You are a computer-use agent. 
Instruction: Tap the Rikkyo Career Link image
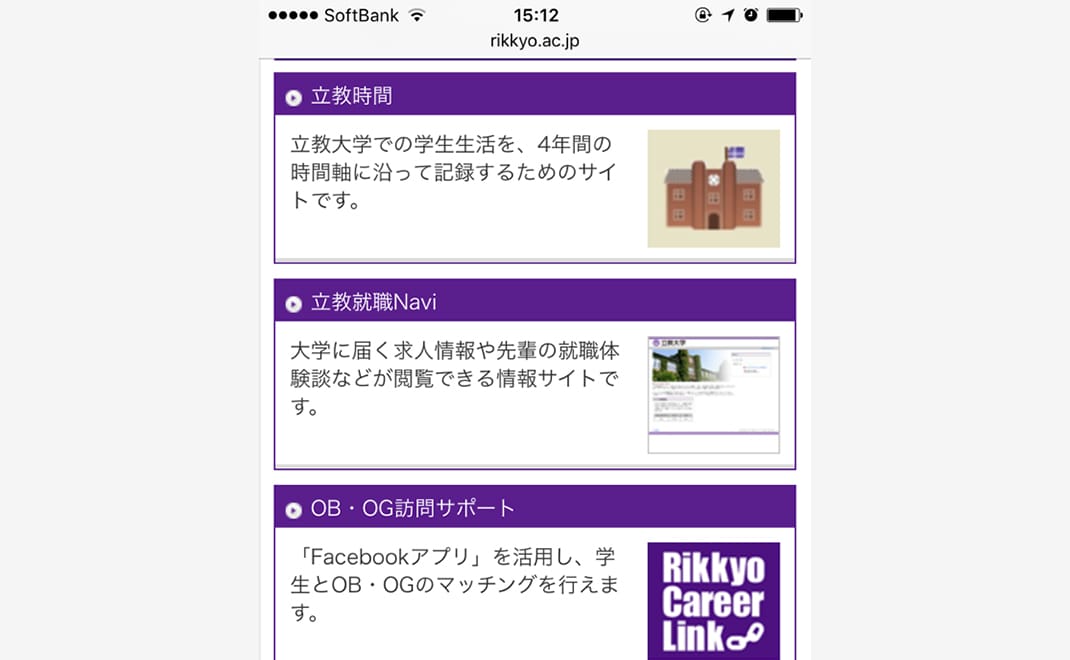713,600
